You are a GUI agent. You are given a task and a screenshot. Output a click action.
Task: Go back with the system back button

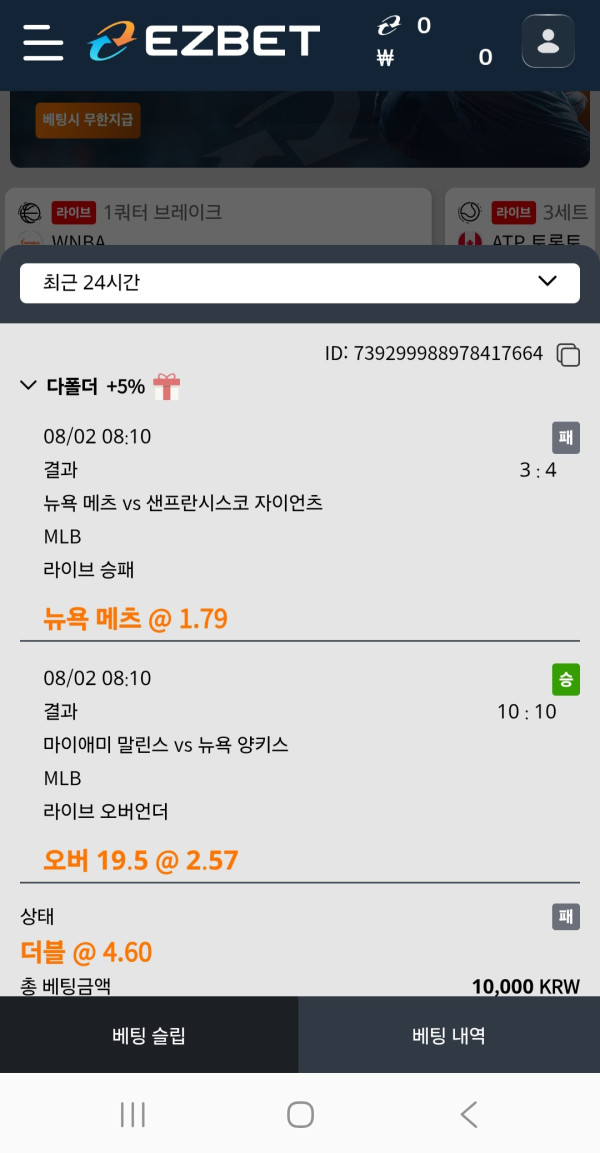click(x=468, y=1114)
